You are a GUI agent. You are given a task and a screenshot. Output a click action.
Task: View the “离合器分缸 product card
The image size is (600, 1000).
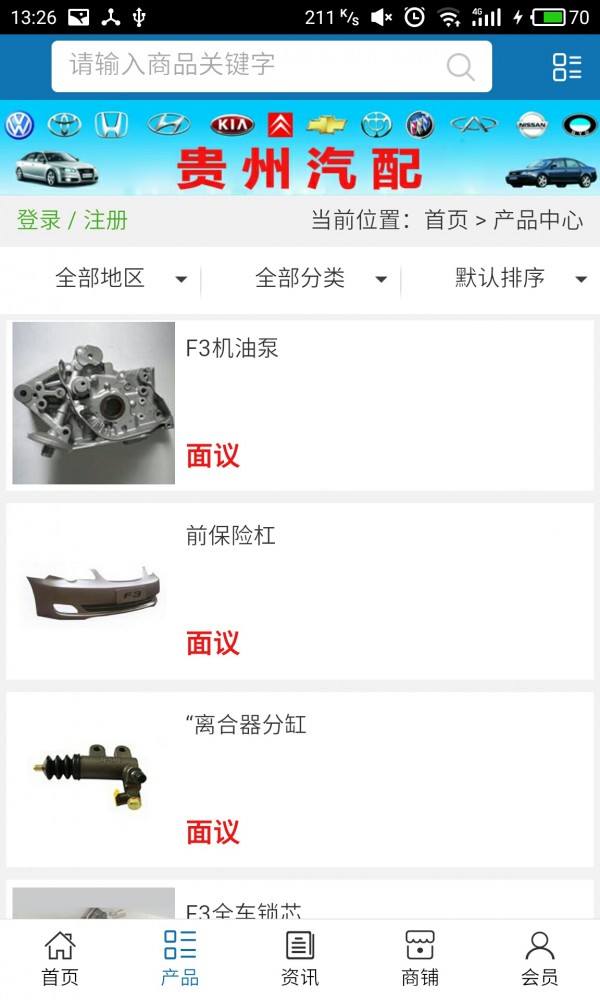300,779
